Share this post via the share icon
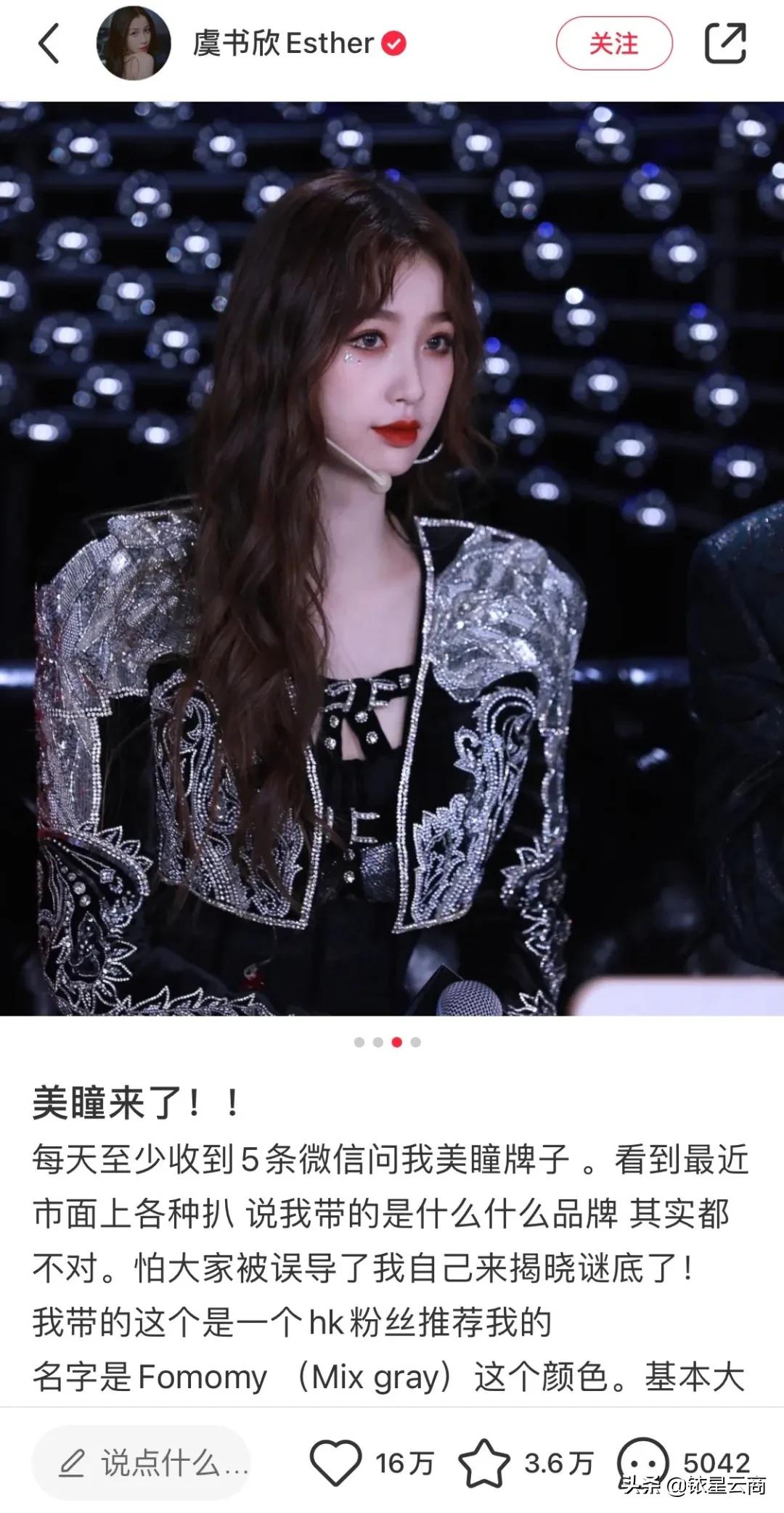The width and height of the screenshot is (784, 1513). (725, 44)
